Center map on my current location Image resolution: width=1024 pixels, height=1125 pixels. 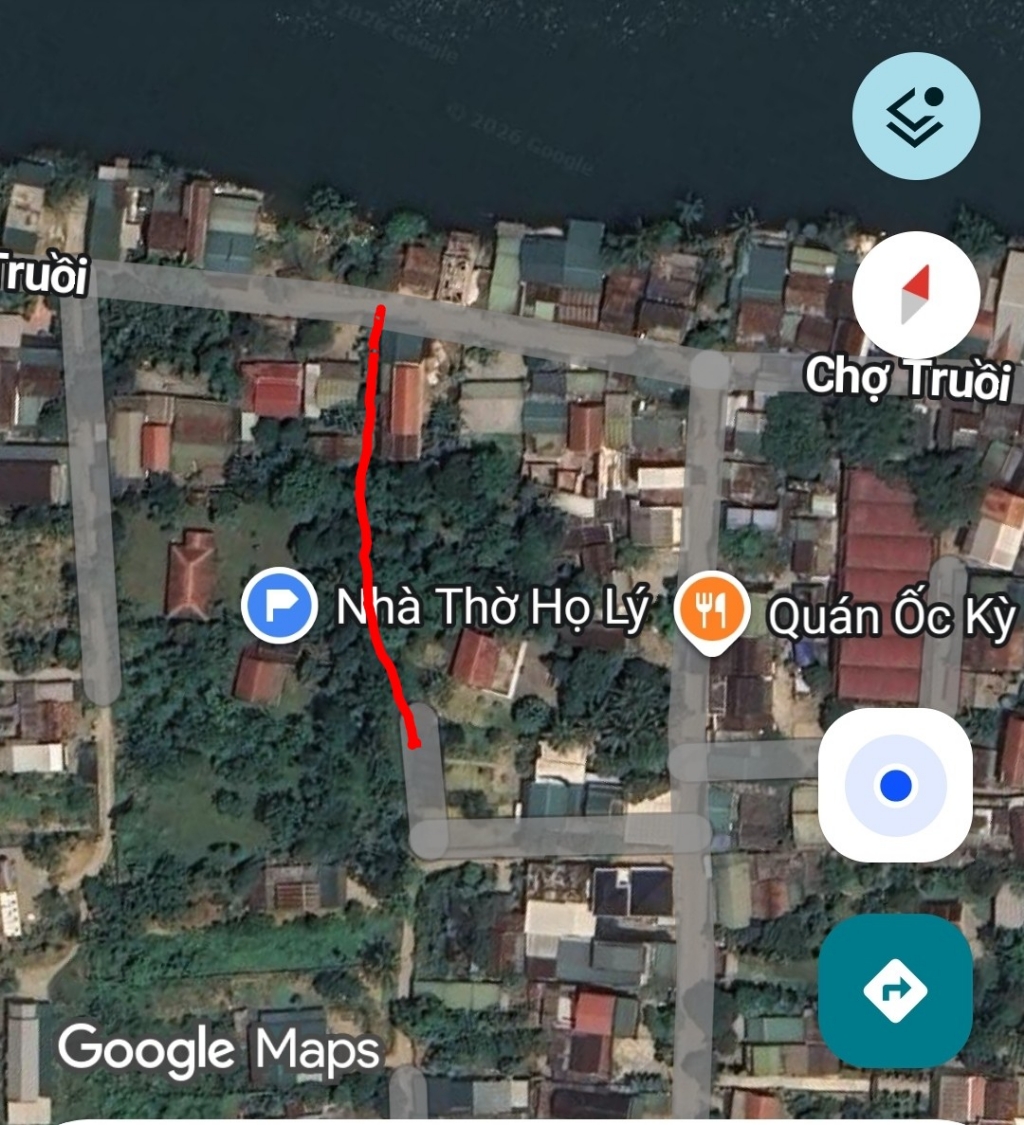click(x=895, y=785)
